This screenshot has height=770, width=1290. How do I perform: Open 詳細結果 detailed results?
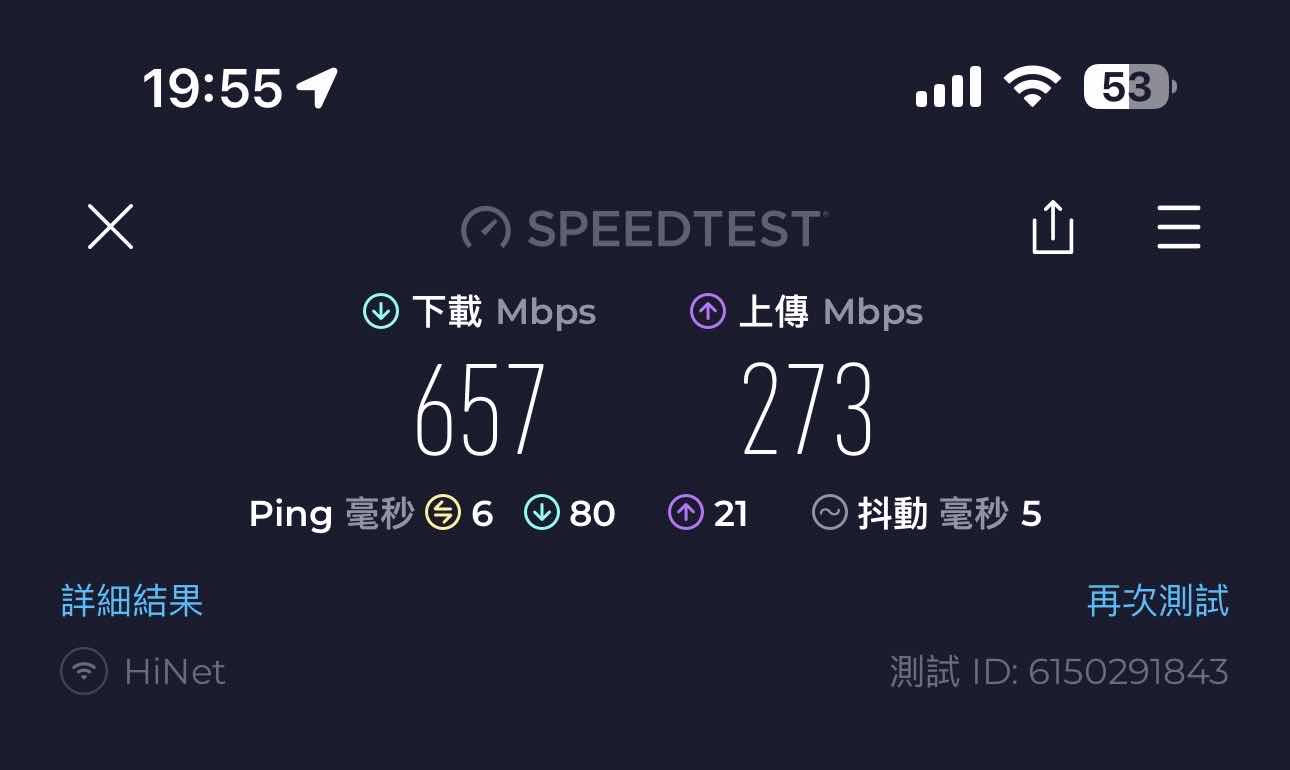pyautogui.click(x=132, y=601)
